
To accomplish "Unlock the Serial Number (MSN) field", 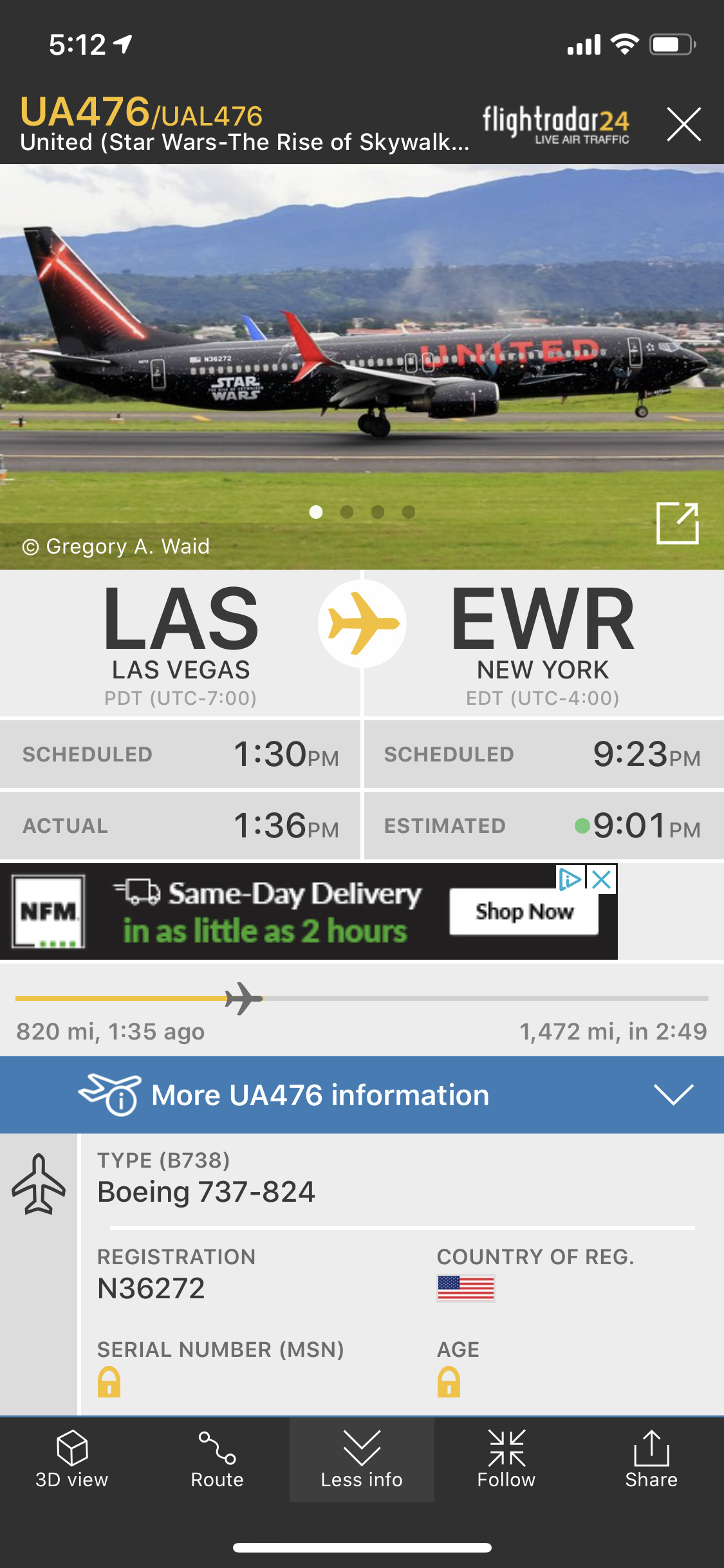I will (x=109, y=1382).
